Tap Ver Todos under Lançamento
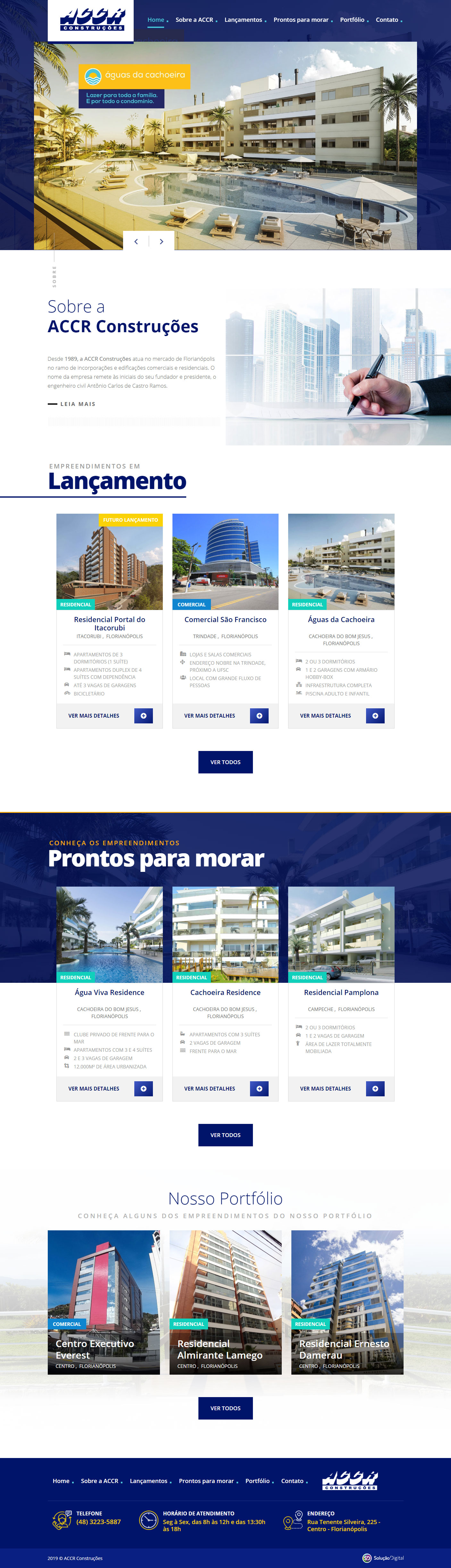This screenshot has height=1568, width=451. coord(225,762)
